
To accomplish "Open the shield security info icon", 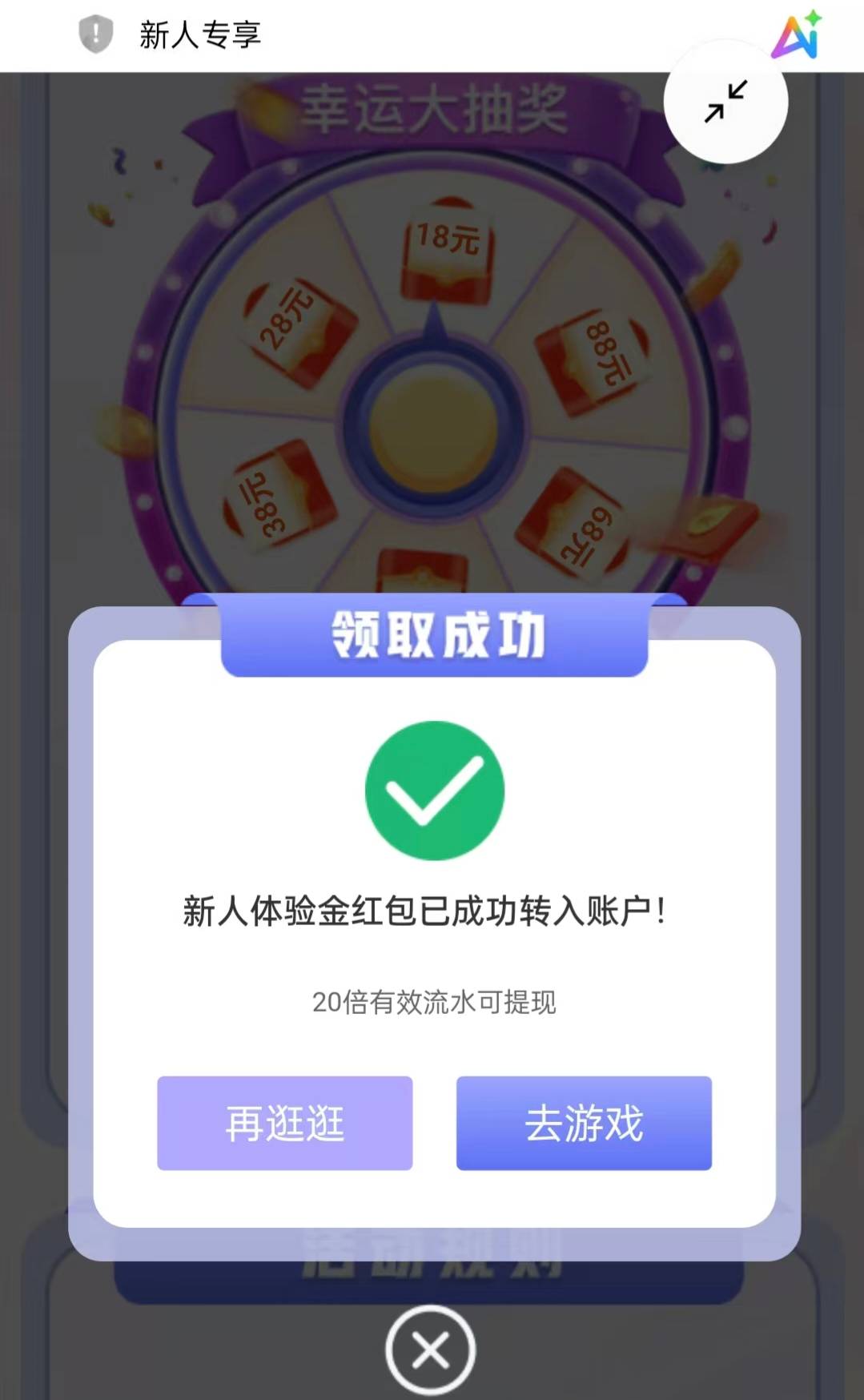I will tap(95, 35).
